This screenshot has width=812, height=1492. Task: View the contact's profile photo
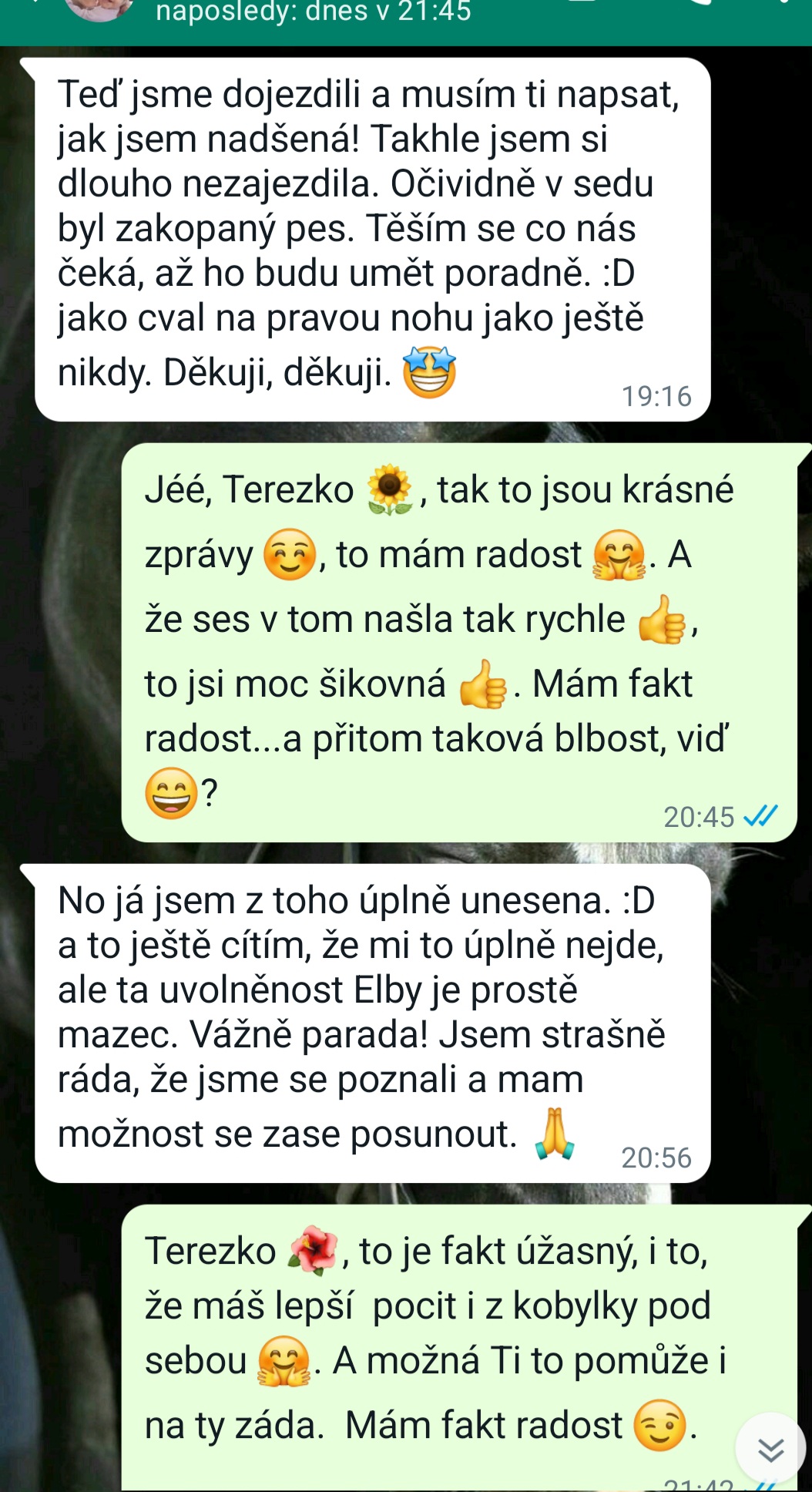[99, 9]
